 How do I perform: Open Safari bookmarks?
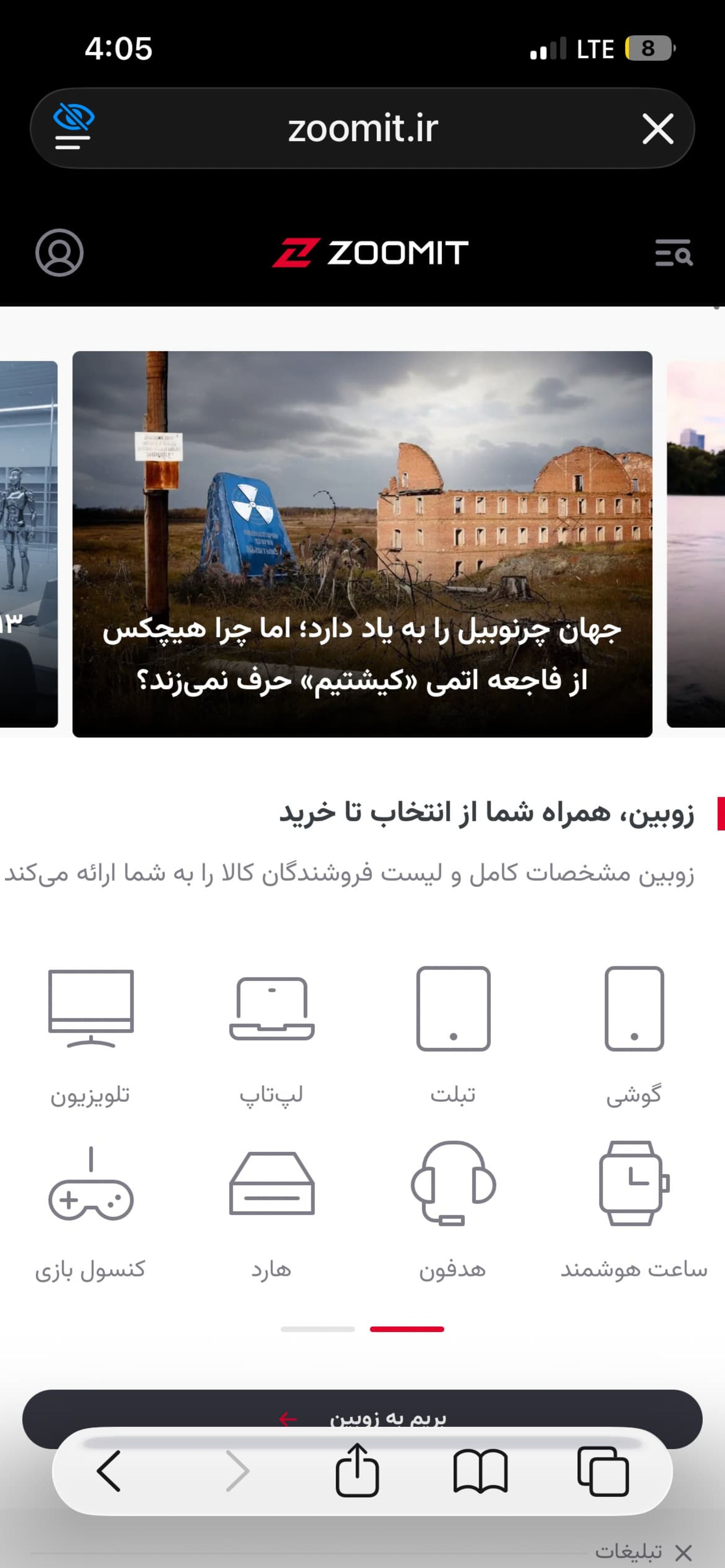pos(480,1471)
